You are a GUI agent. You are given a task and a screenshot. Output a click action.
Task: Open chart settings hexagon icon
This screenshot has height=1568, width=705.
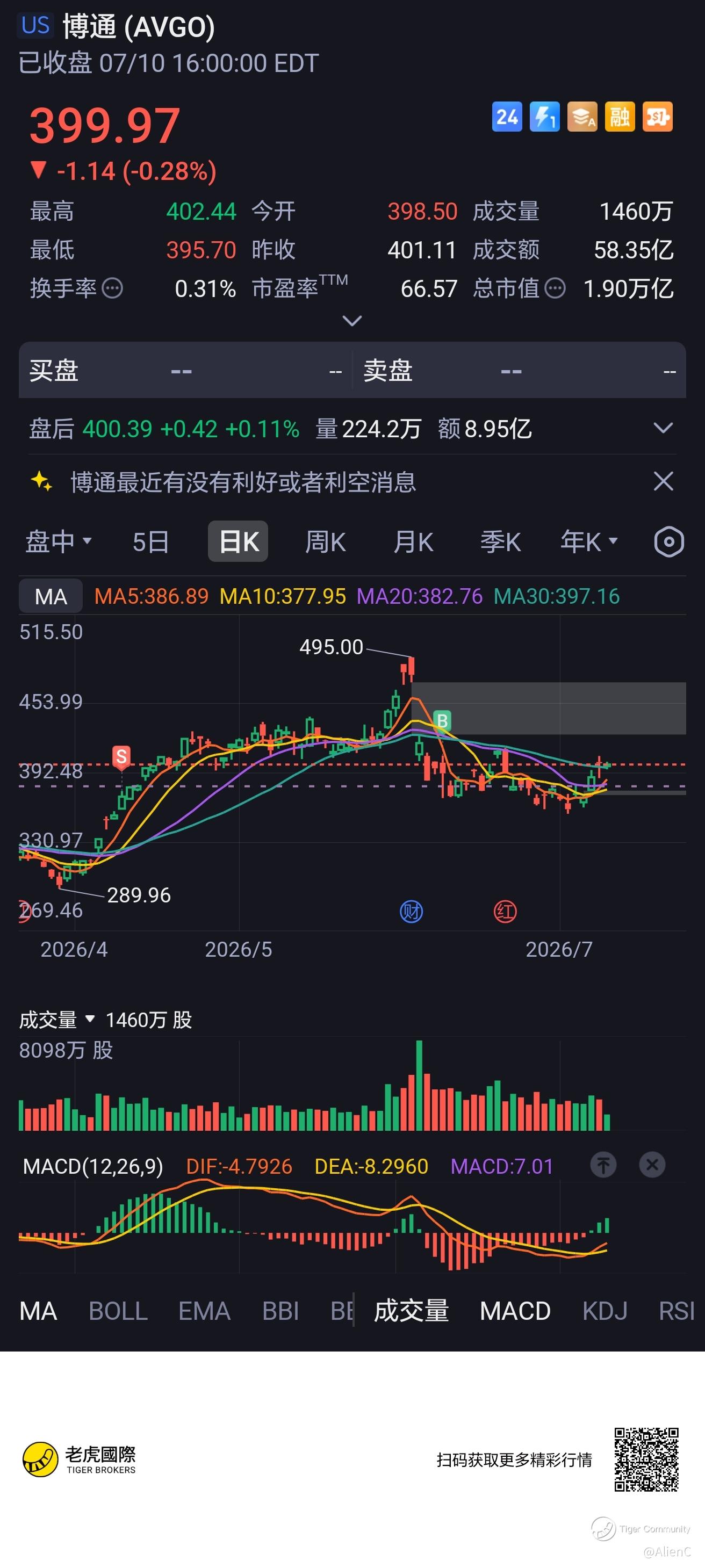click(x=668, y=541)
